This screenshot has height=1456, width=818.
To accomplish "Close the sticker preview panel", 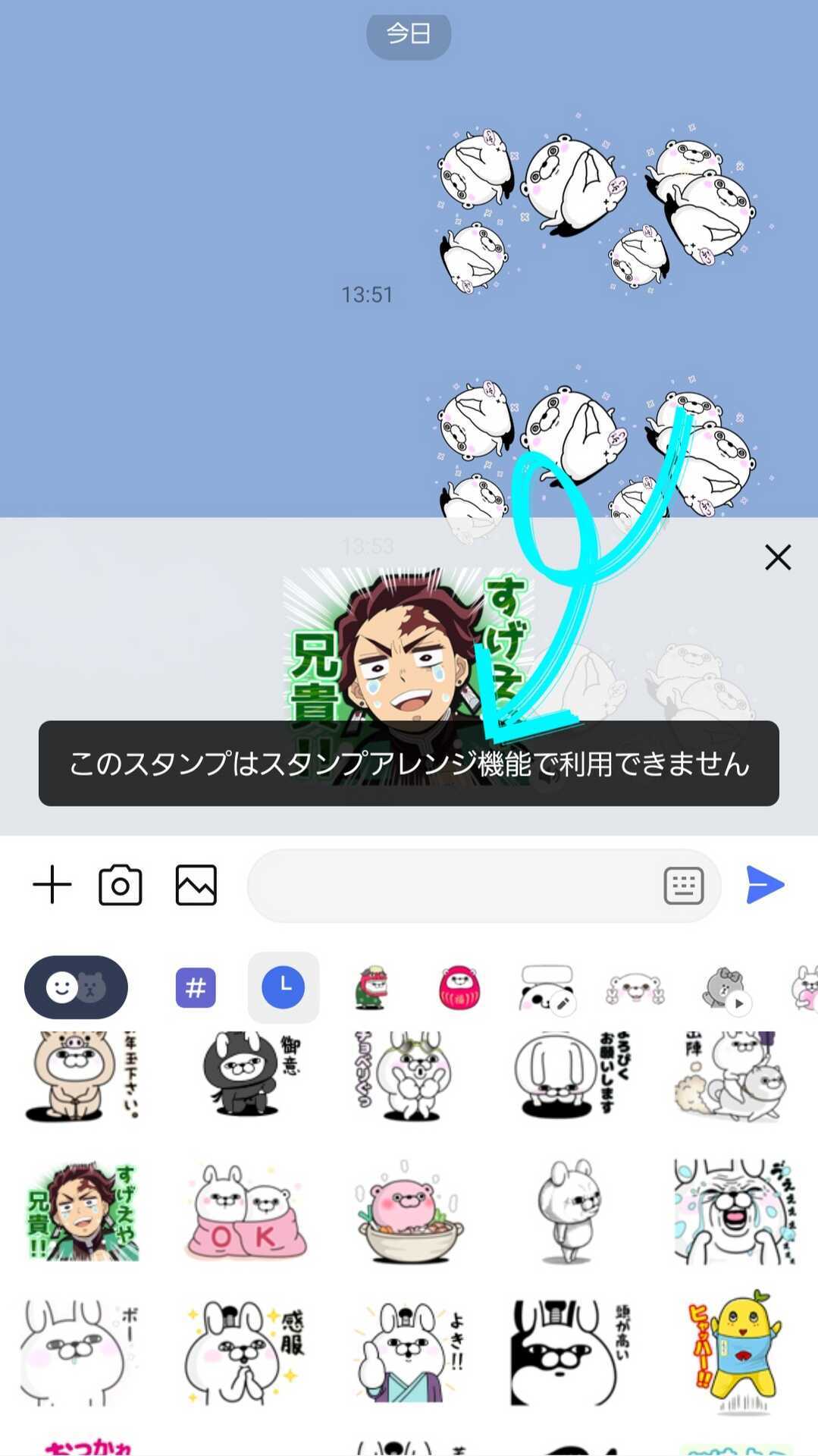I will [x=777, y=557].
